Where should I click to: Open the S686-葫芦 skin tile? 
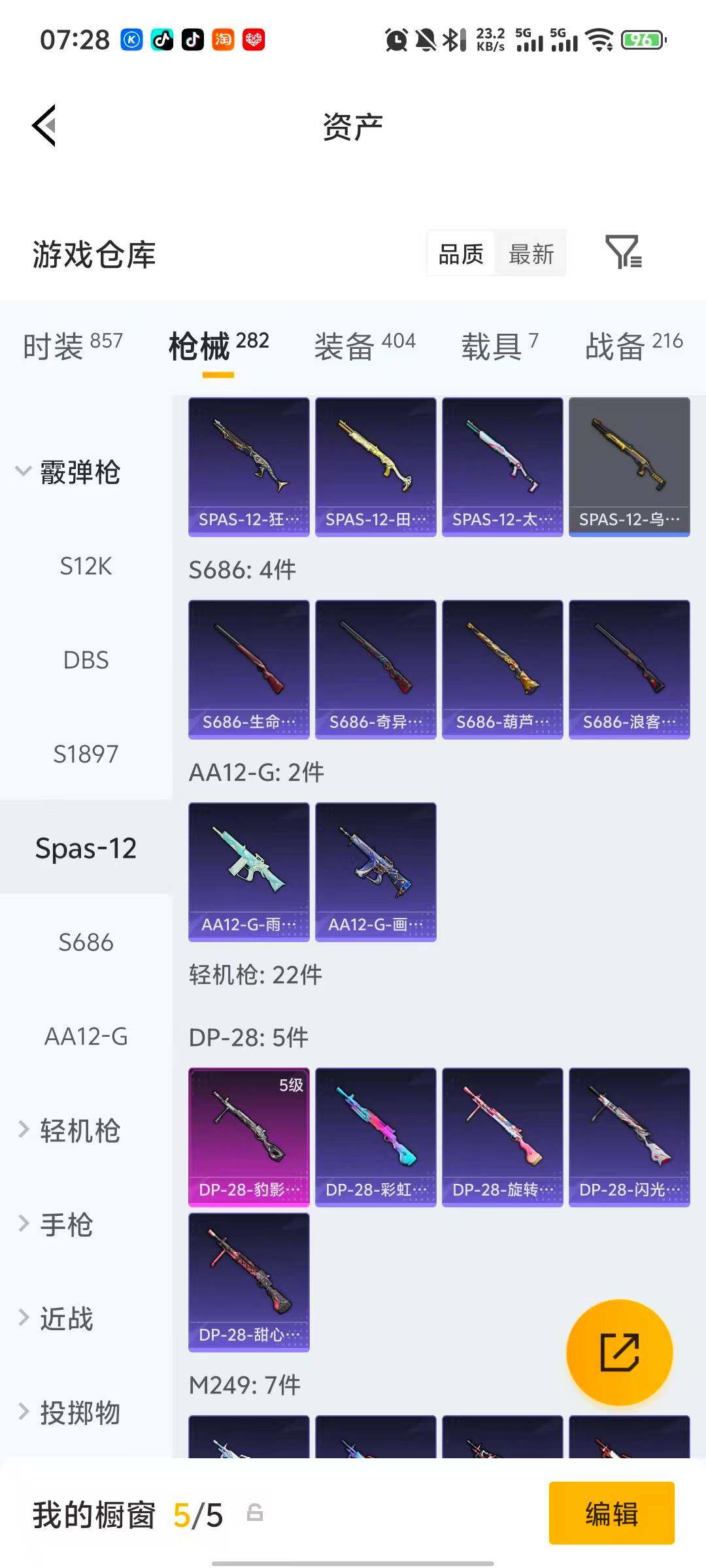(x=502, y=669)
